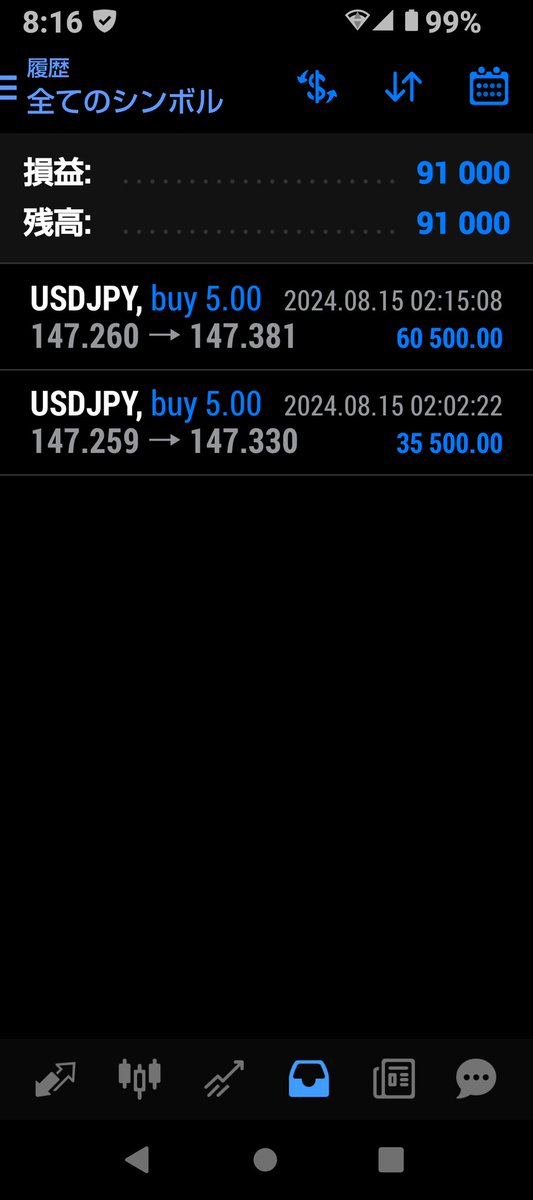The width and height of the screenshot is (533, 1200).
Task: Tap the system back button
Action: 137,1159
